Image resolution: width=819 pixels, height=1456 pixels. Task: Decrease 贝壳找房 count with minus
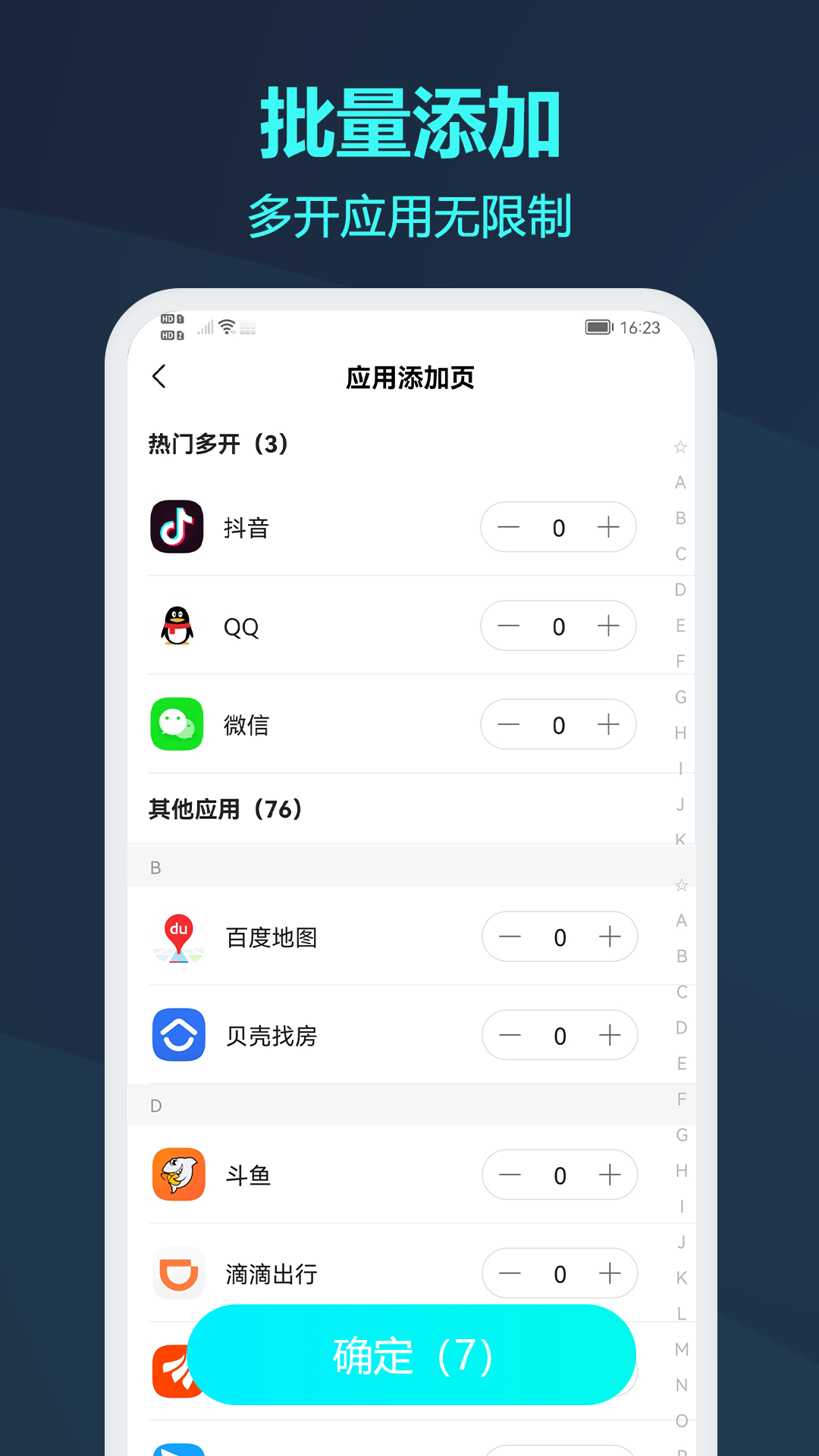pyautogui.click(x=510, y=1036)
